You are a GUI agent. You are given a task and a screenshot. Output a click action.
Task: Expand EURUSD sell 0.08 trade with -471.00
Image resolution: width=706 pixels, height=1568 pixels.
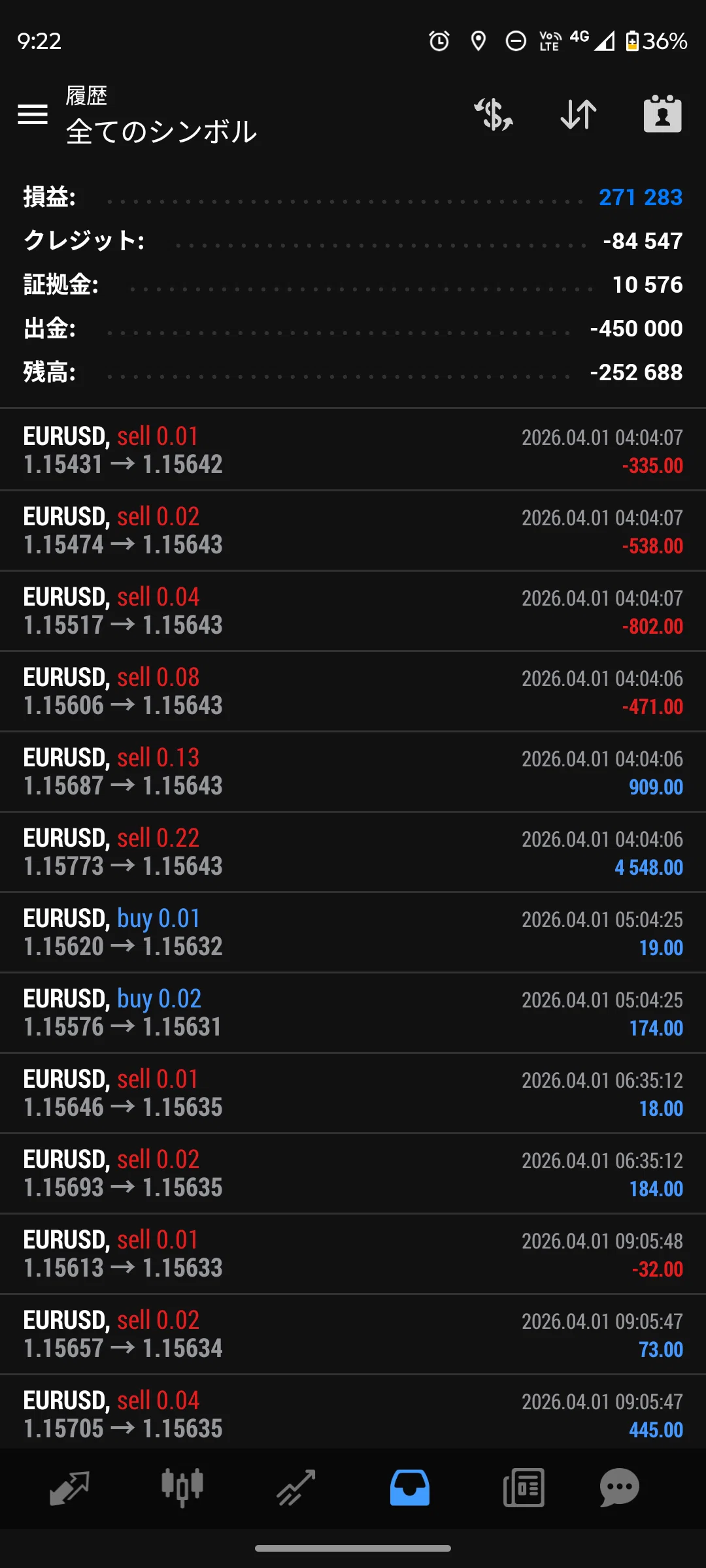click(353, 691)
